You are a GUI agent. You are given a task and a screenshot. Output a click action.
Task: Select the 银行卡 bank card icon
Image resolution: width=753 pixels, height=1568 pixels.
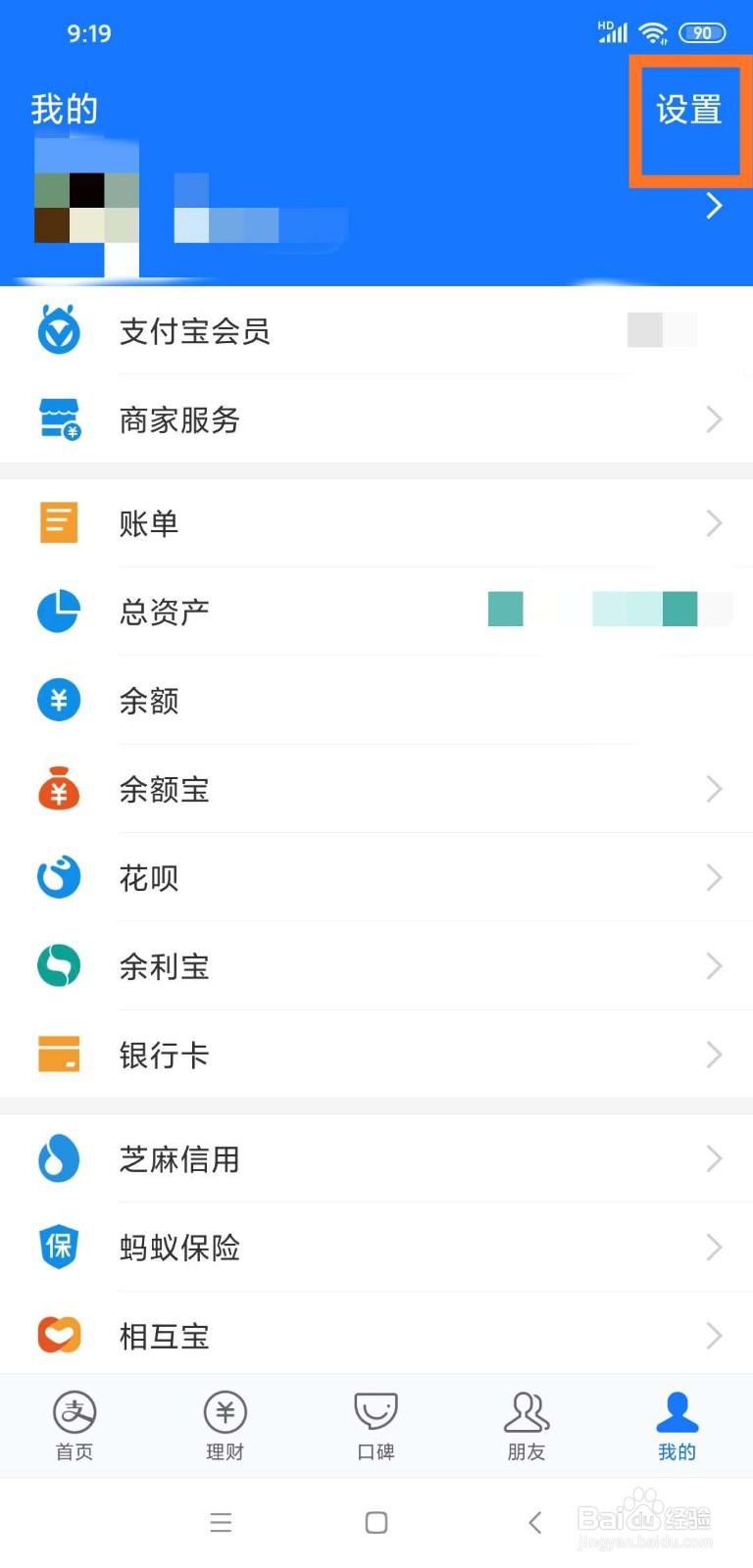59,1054
